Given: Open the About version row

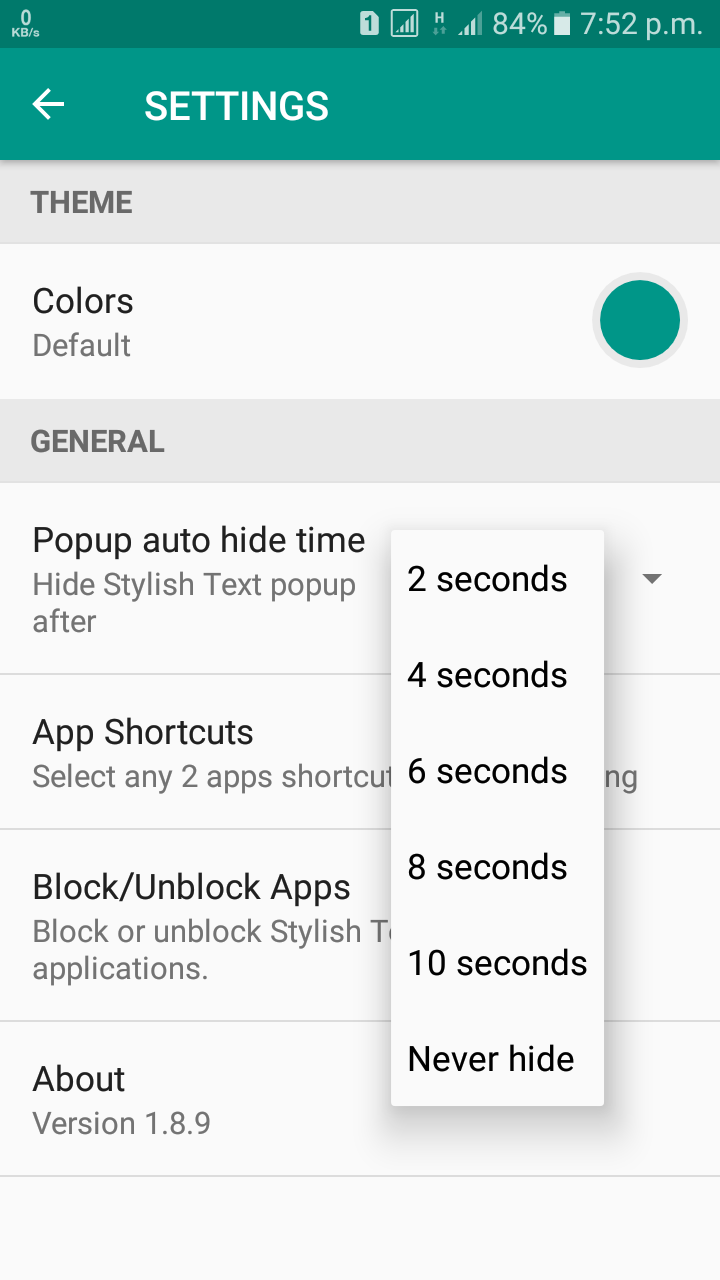Looking at the screenshot, I should click(200, 1099).
